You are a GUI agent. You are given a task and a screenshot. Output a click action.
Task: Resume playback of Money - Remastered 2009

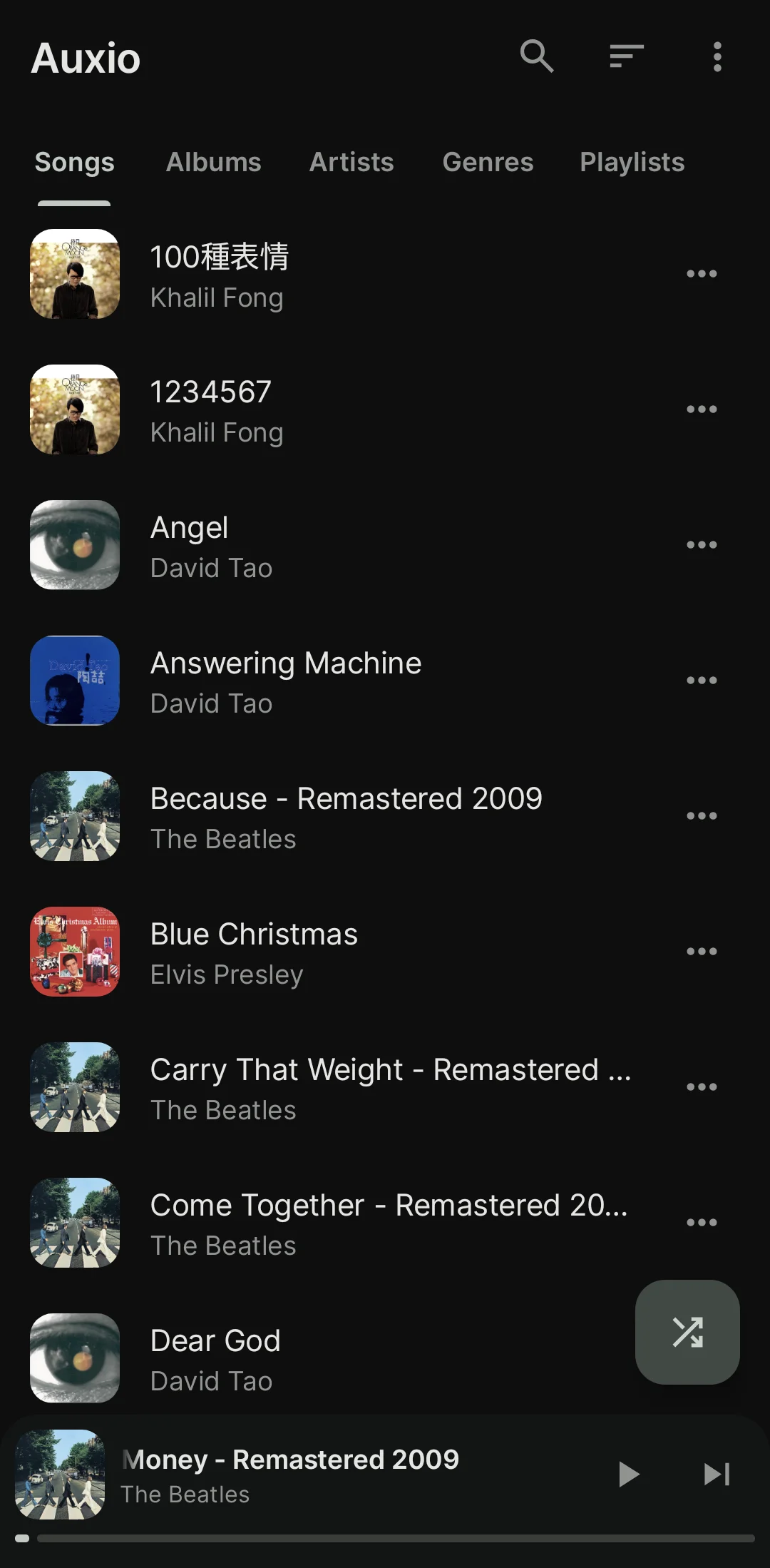628,1474
